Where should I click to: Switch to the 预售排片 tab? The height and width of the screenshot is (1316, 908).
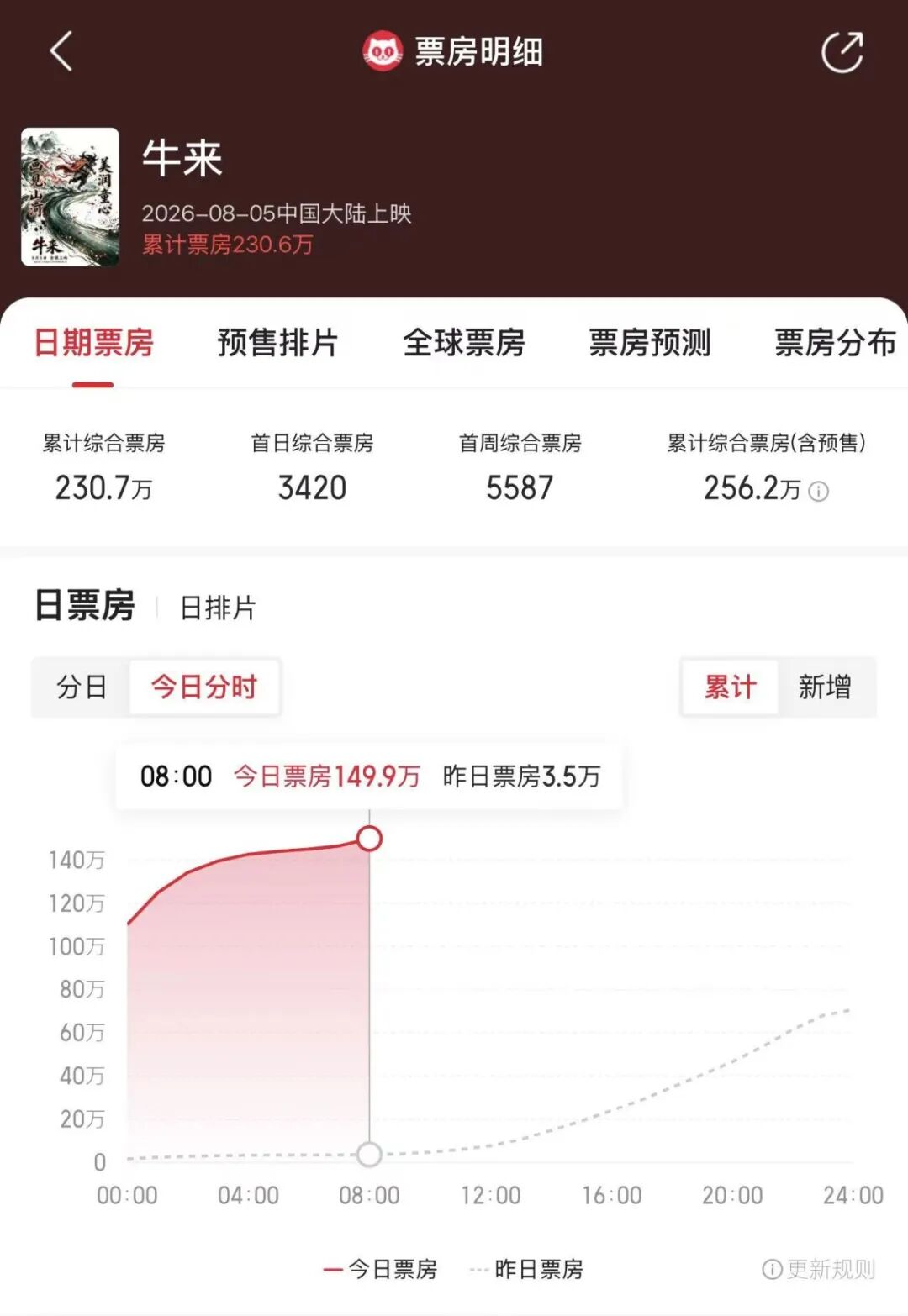point(277,343)
